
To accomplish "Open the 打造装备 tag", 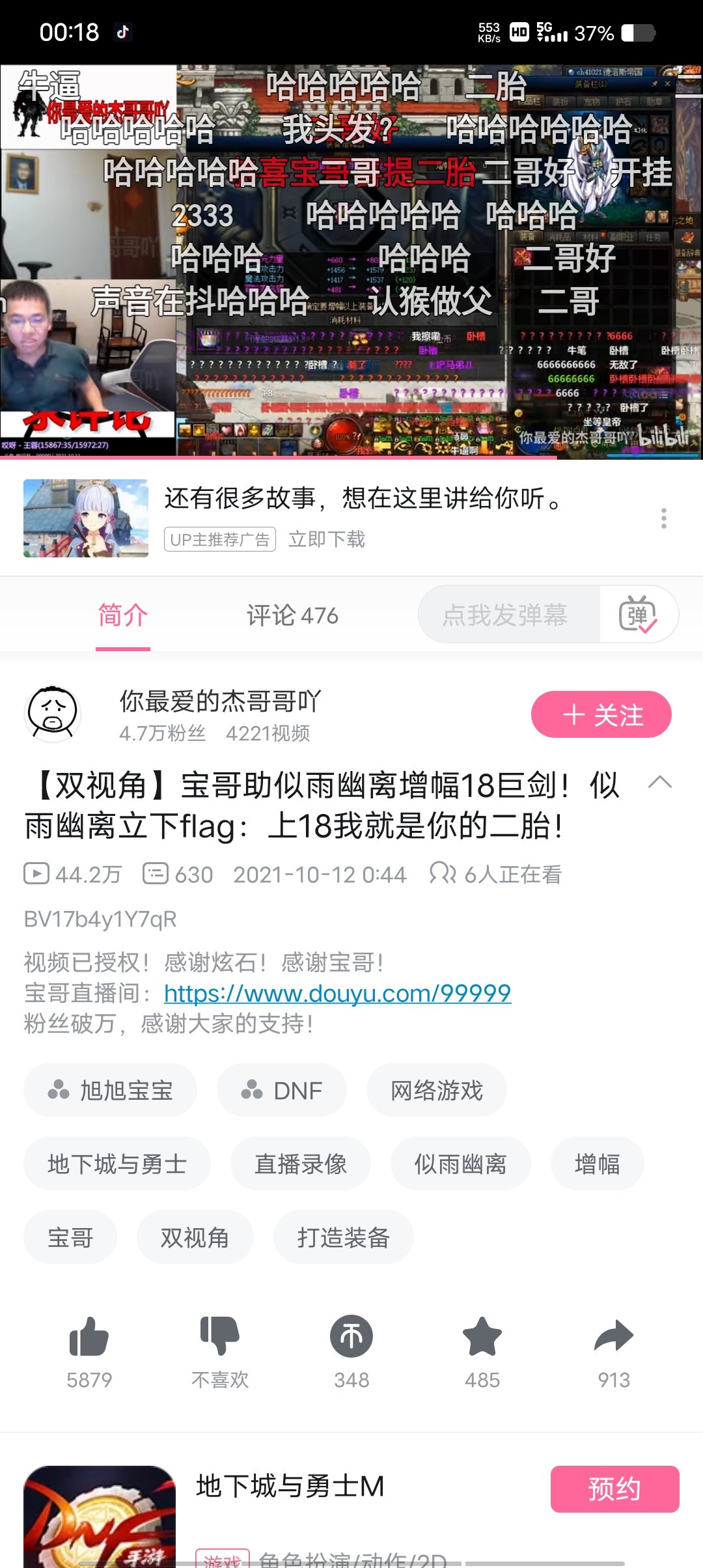I will [344, 1237].
